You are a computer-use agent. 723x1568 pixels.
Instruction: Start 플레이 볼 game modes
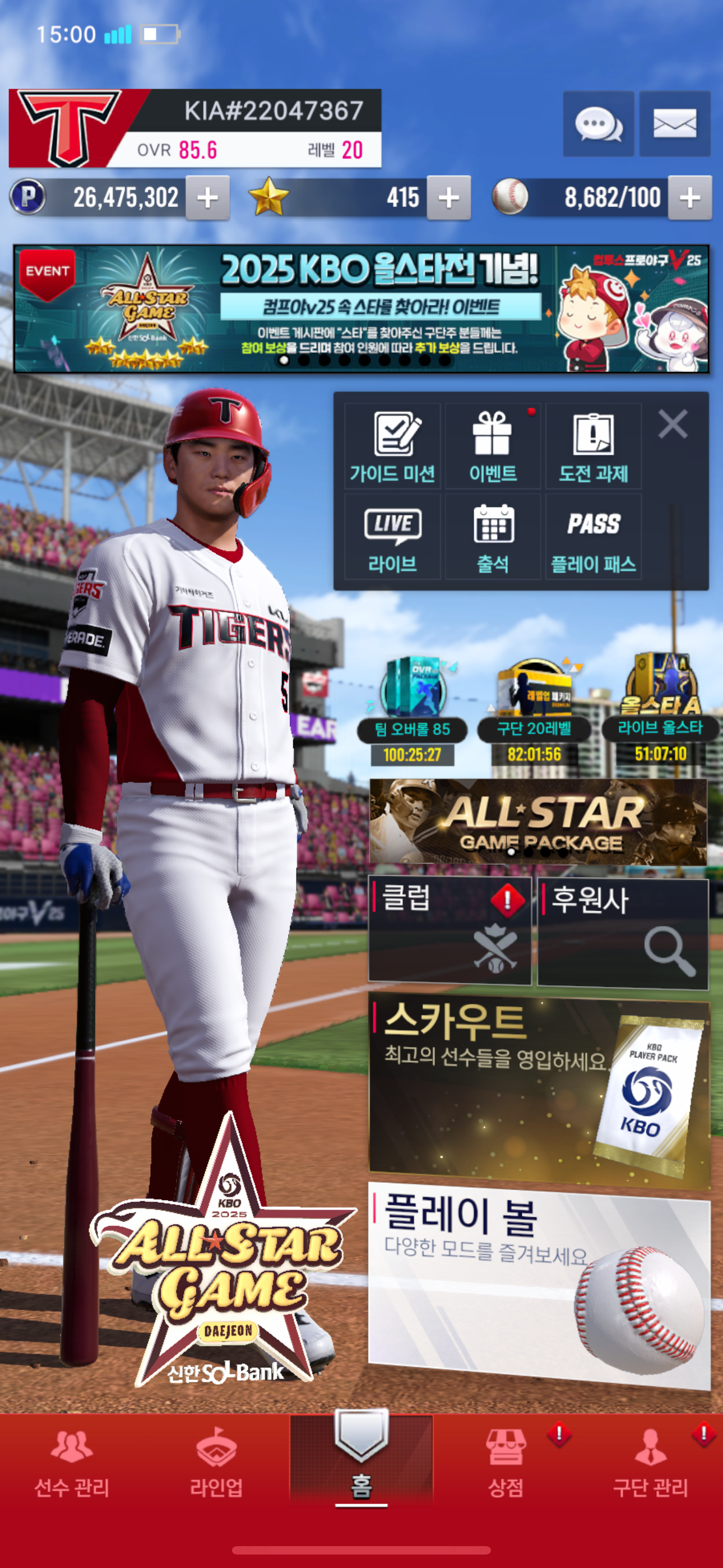(539, 1284)
